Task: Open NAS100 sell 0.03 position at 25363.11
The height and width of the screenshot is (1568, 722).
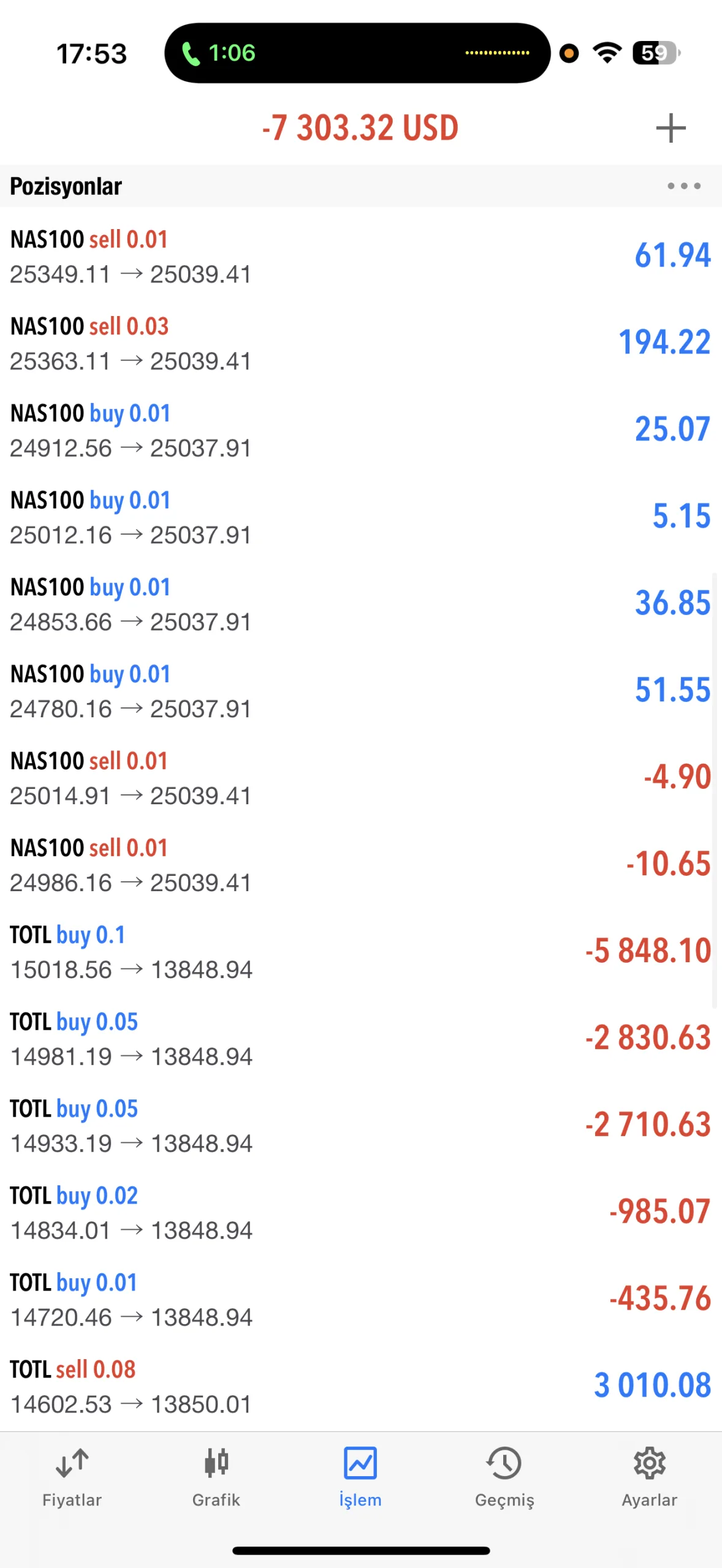Action: click(360, 343)
